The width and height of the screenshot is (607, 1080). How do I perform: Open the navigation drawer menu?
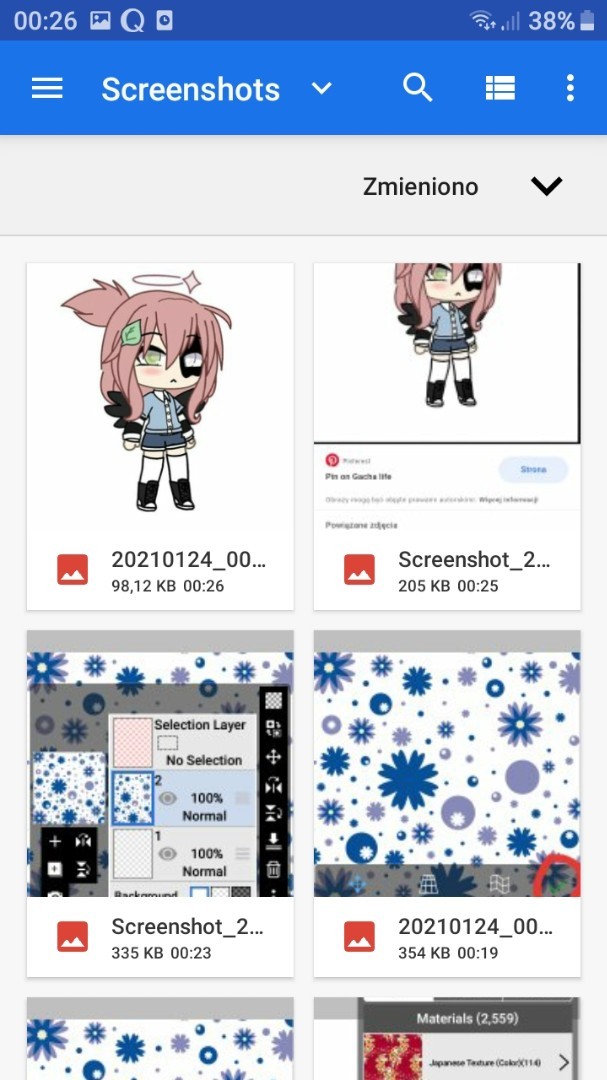(x=47, y=89)
